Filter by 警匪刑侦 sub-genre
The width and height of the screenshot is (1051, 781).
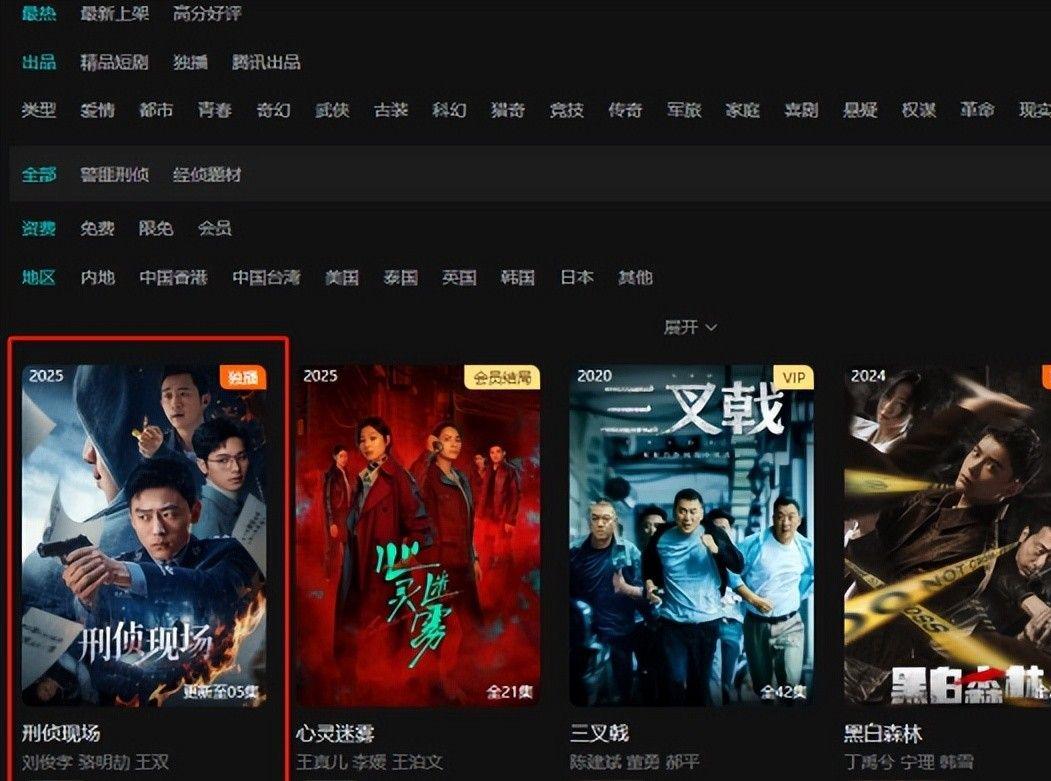114,174
